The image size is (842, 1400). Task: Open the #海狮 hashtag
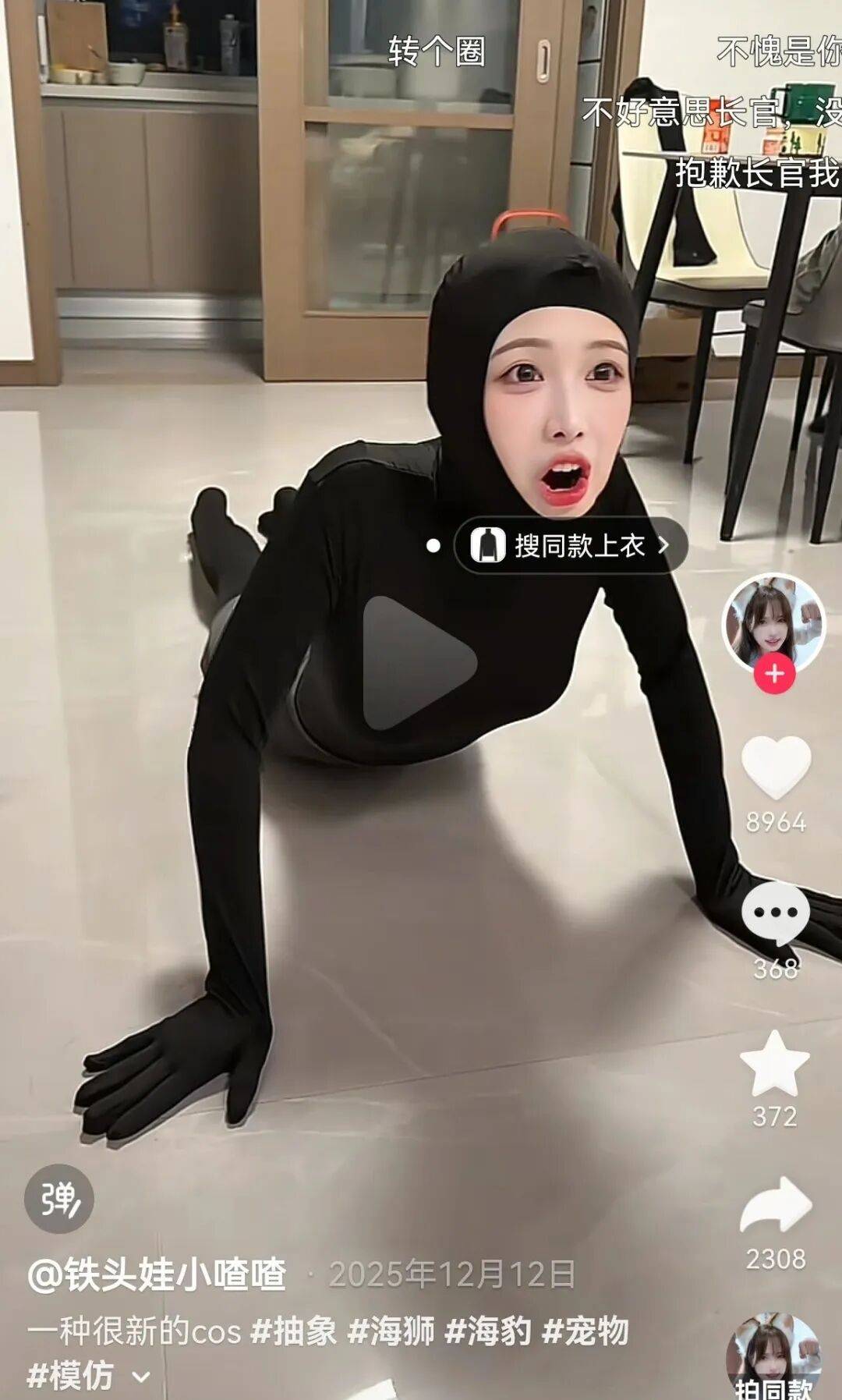[391, 1331]
